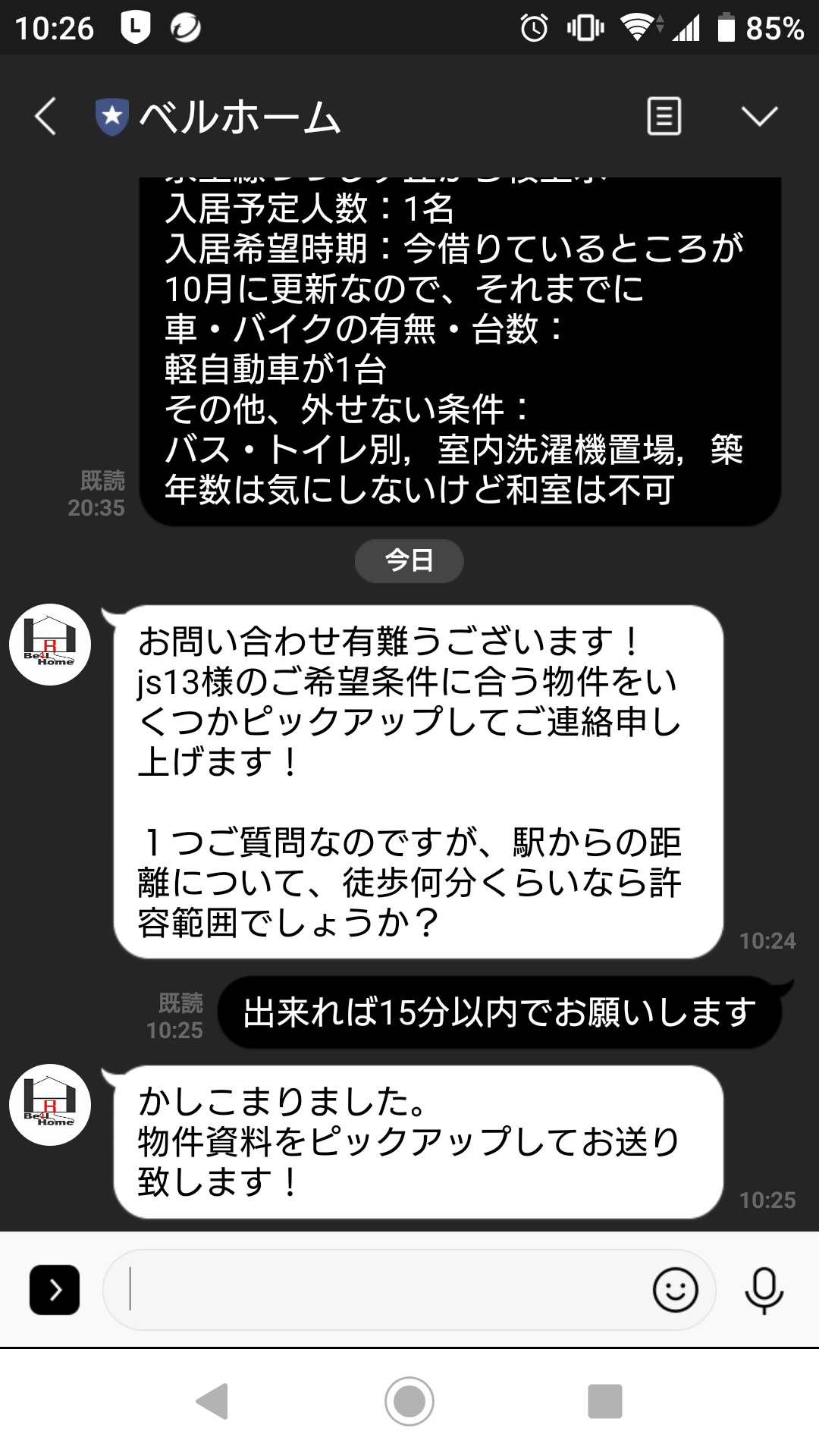Viewport: 819px width, 1456px height.
Task: Open ベルホーム profile avatar beside かしこまりました message
Action: click(x=50, y=1105)
